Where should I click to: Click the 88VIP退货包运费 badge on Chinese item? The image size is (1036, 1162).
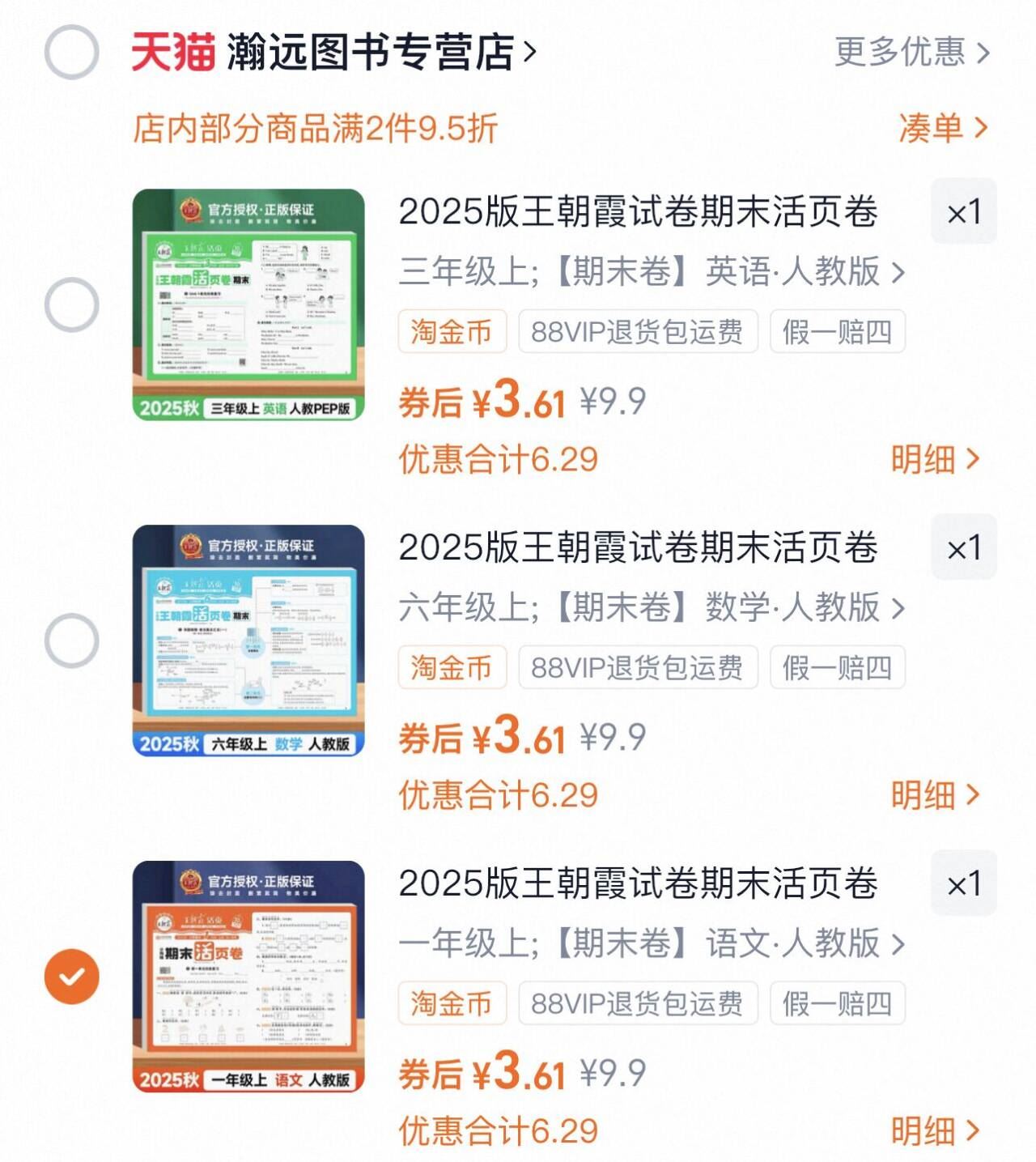pyautogui.click(x=639, y=1004)
